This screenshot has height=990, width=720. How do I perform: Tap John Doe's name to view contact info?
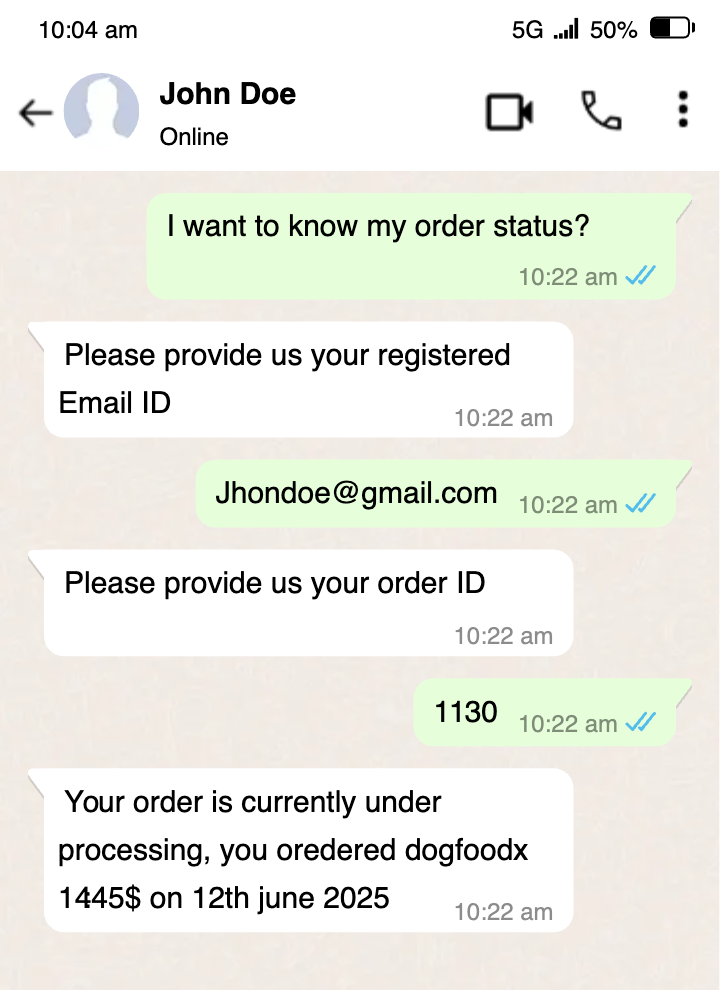(x=227, y=93)
